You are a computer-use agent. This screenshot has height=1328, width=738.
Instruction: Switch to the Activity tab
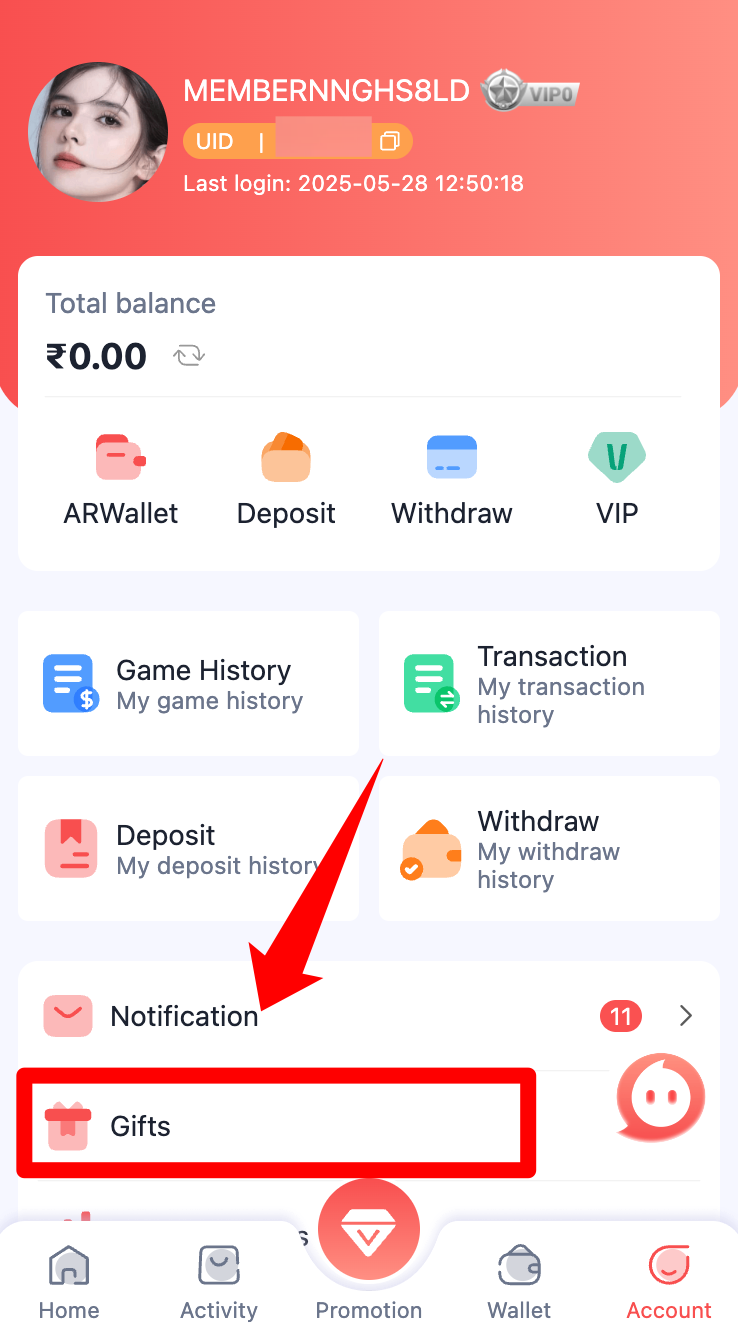point(219,1283)
